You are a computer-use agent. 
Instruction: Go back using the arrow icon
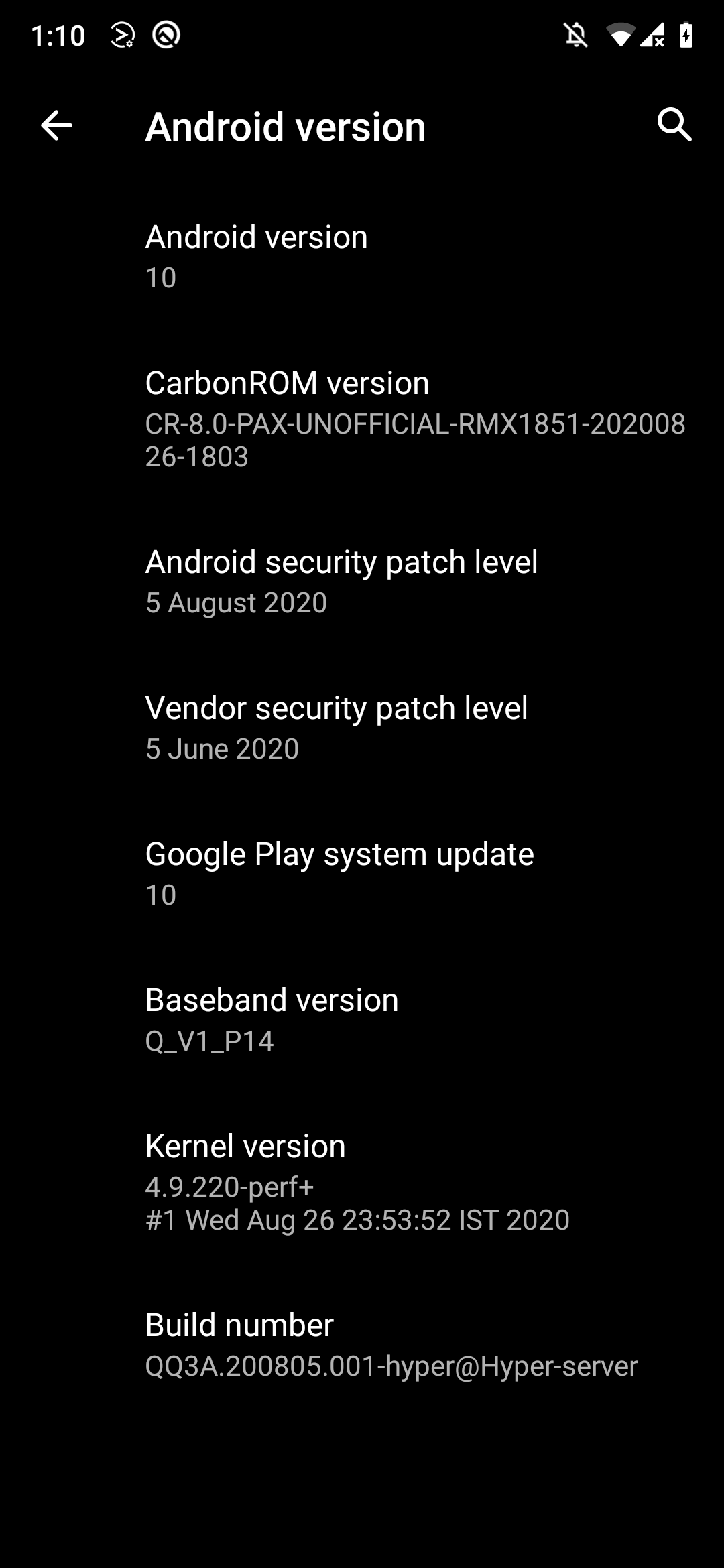[56, 125]
